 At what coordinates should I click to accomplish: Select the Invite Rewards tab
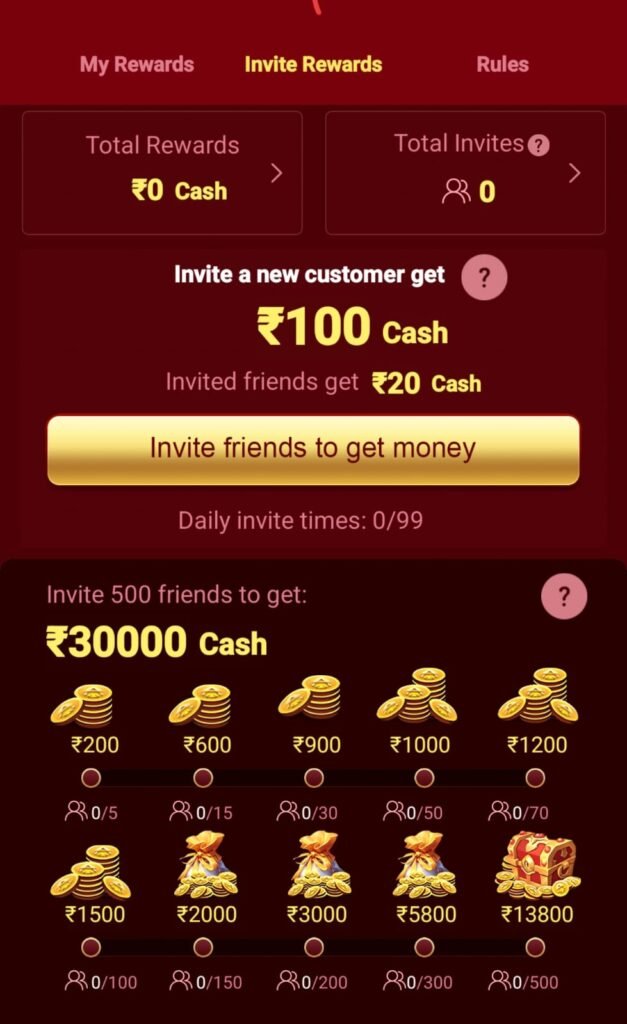click(313, 64)
